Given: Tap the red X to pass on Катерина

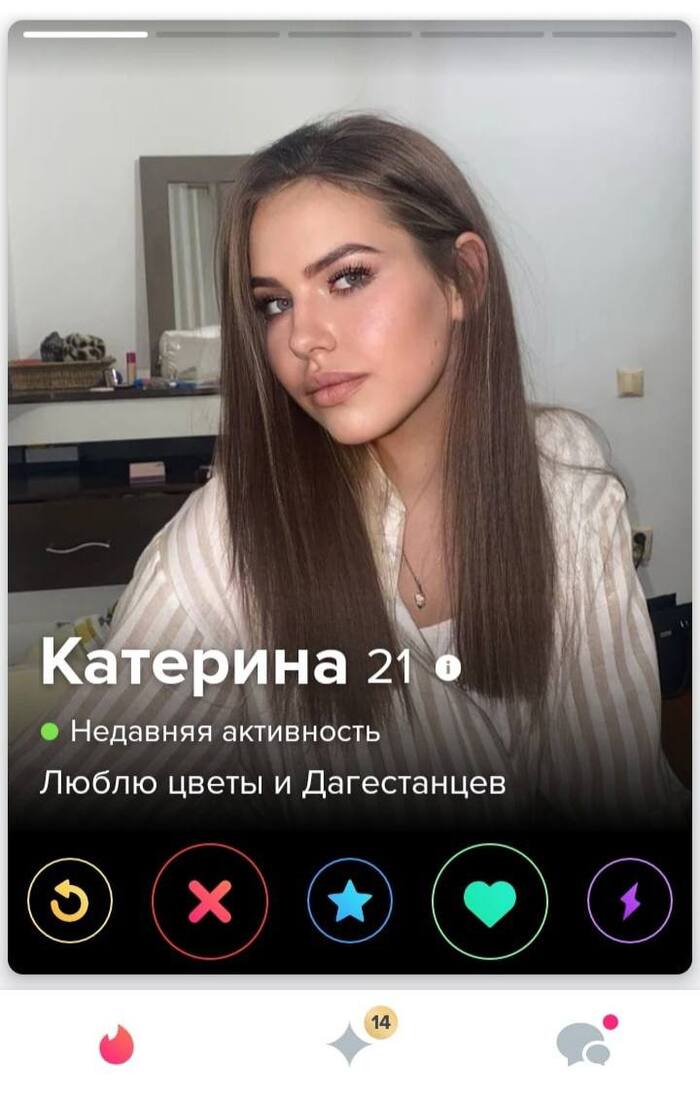Looking at the screenshot, I should point(210,902).
